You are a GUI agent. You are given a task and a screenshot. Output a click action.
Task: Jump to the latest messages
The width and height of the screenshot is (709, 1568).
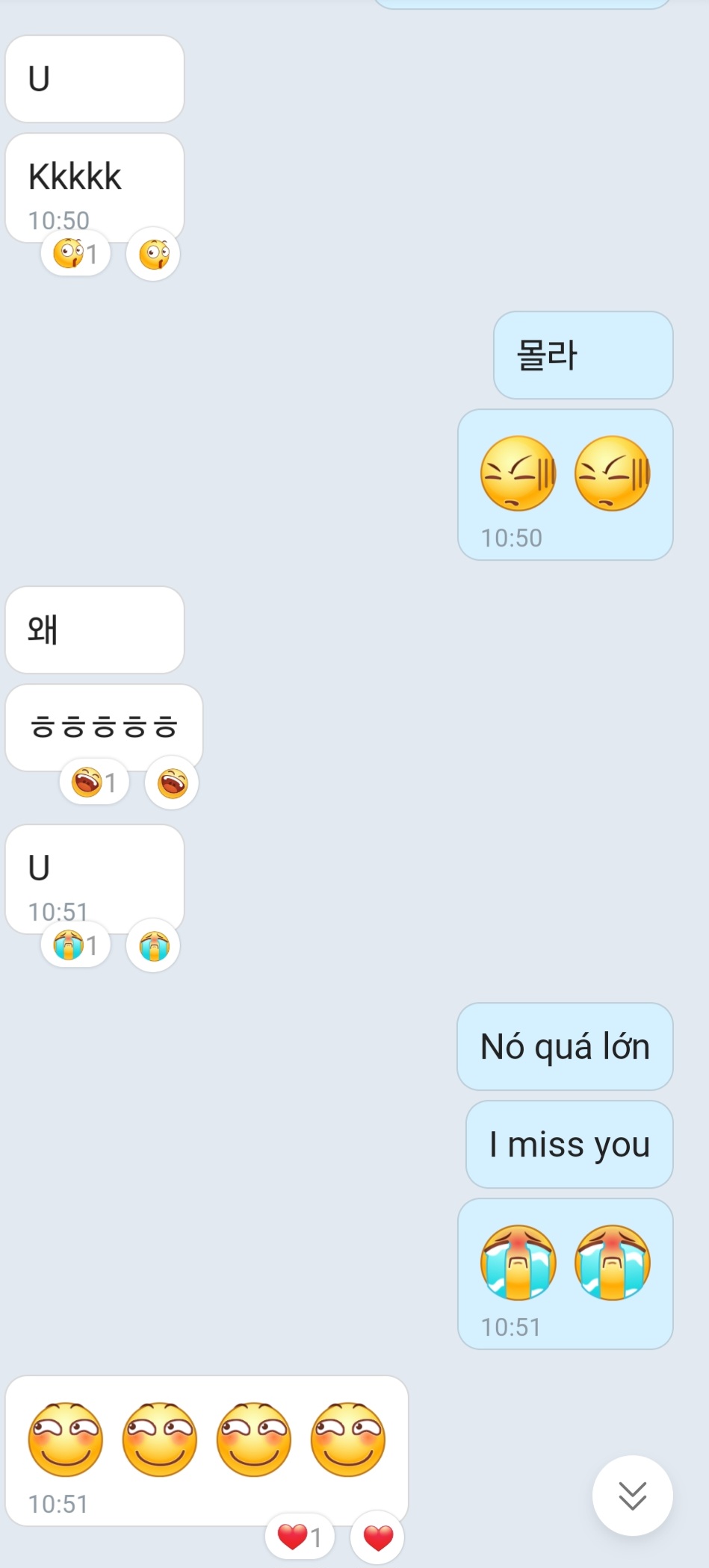tap(632, 1495)
